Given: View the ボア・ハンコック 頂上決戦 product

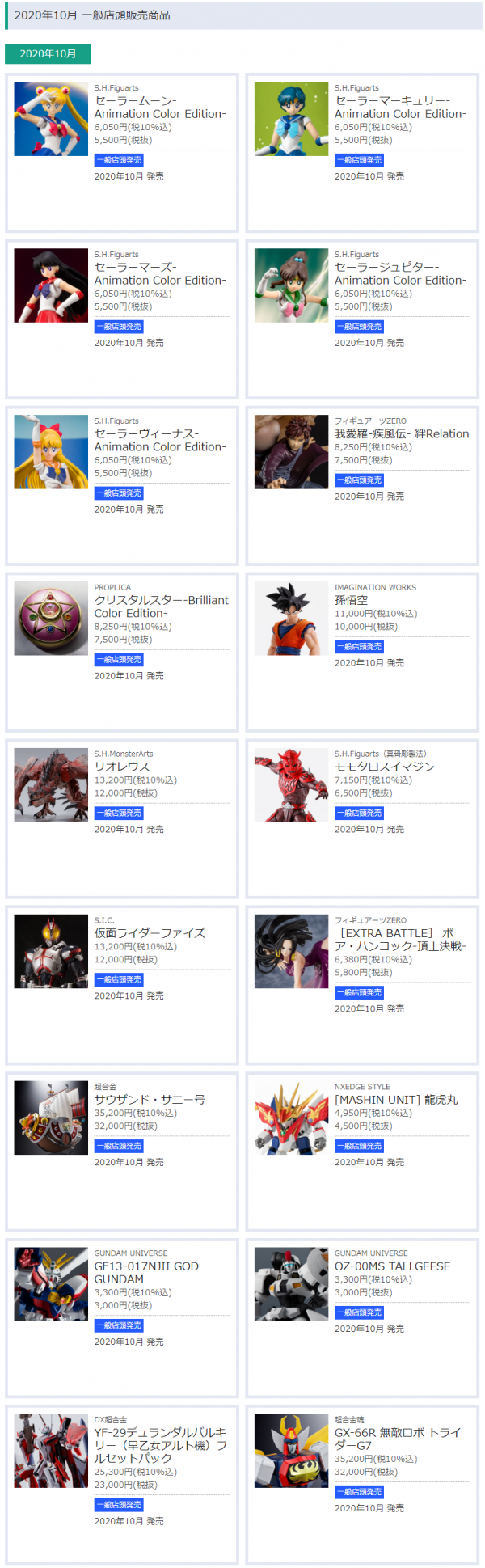Looking at the screenshot, I should click(400, 939).
